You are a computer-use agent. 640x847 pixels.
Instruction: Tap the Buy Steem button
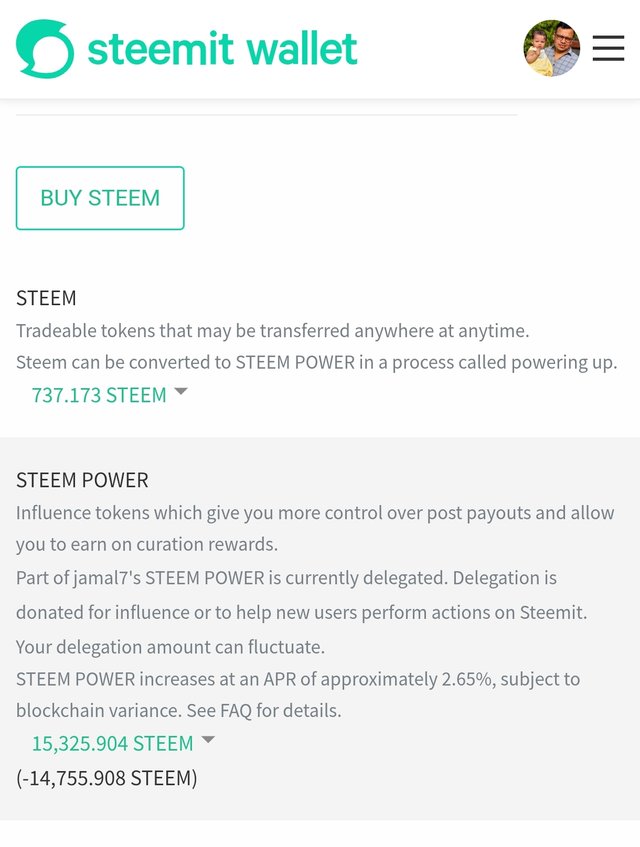(100, 198)
